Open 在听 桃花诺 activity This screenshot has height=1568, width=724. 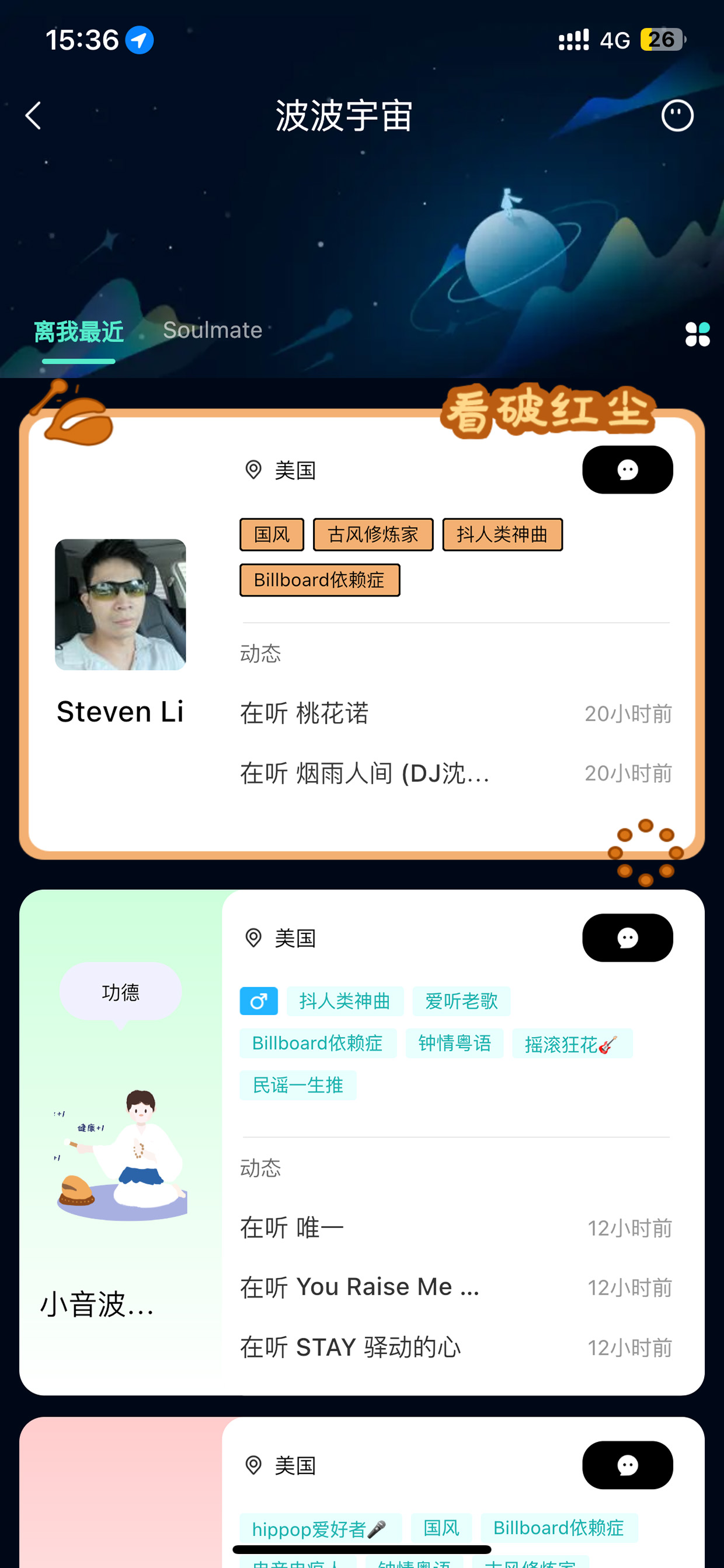tap(455, 713)
